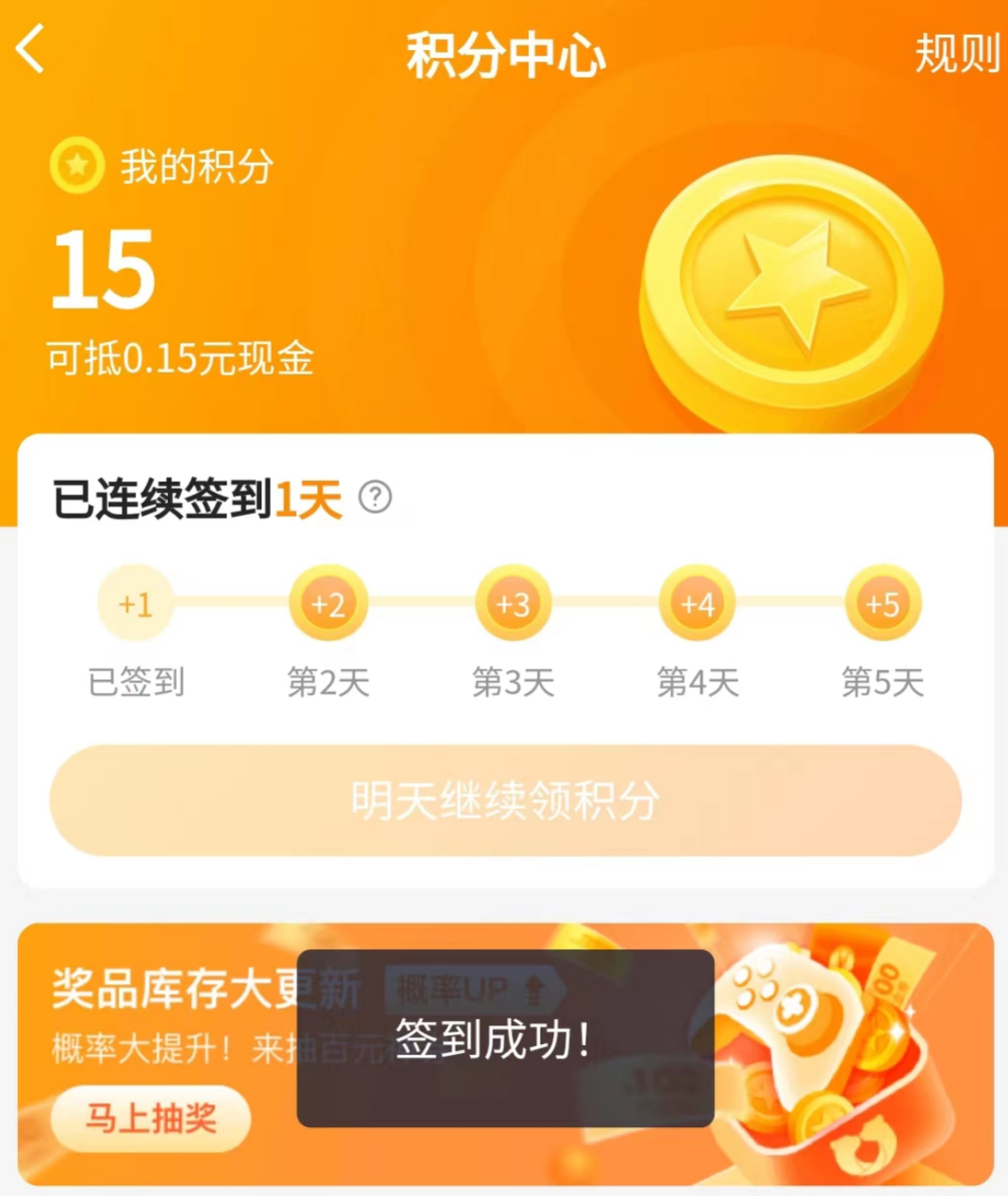This screenshot has width=1008, height=1196.
Task: Go back from 积分中心
Action: tap(30, 48)
